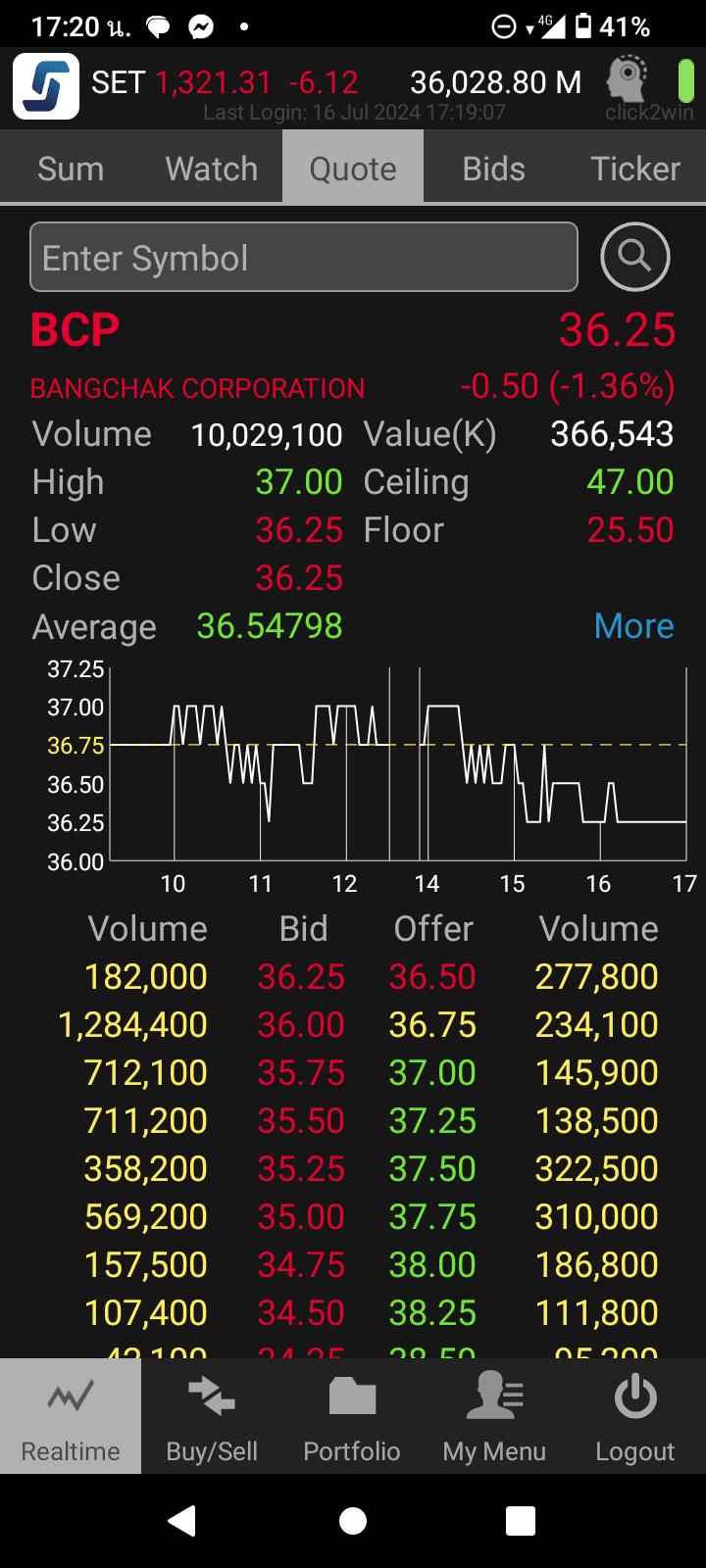Tap the Enter Symbol field
Viewport: 706px width, 1568px height.
pos(304,258)
